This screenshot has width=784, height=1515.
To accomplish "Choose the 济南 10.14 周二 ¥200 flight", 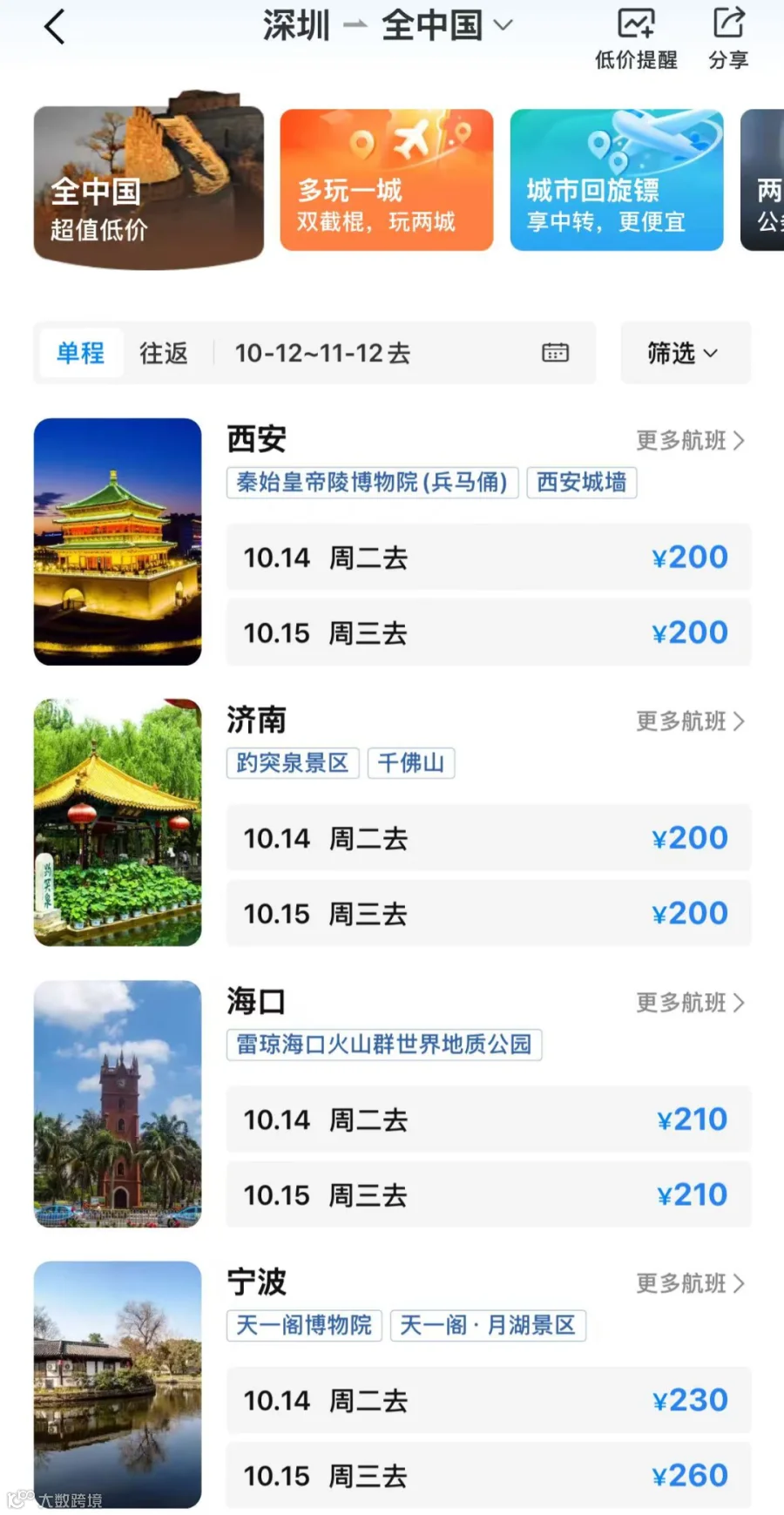I will tap(488, 838).
